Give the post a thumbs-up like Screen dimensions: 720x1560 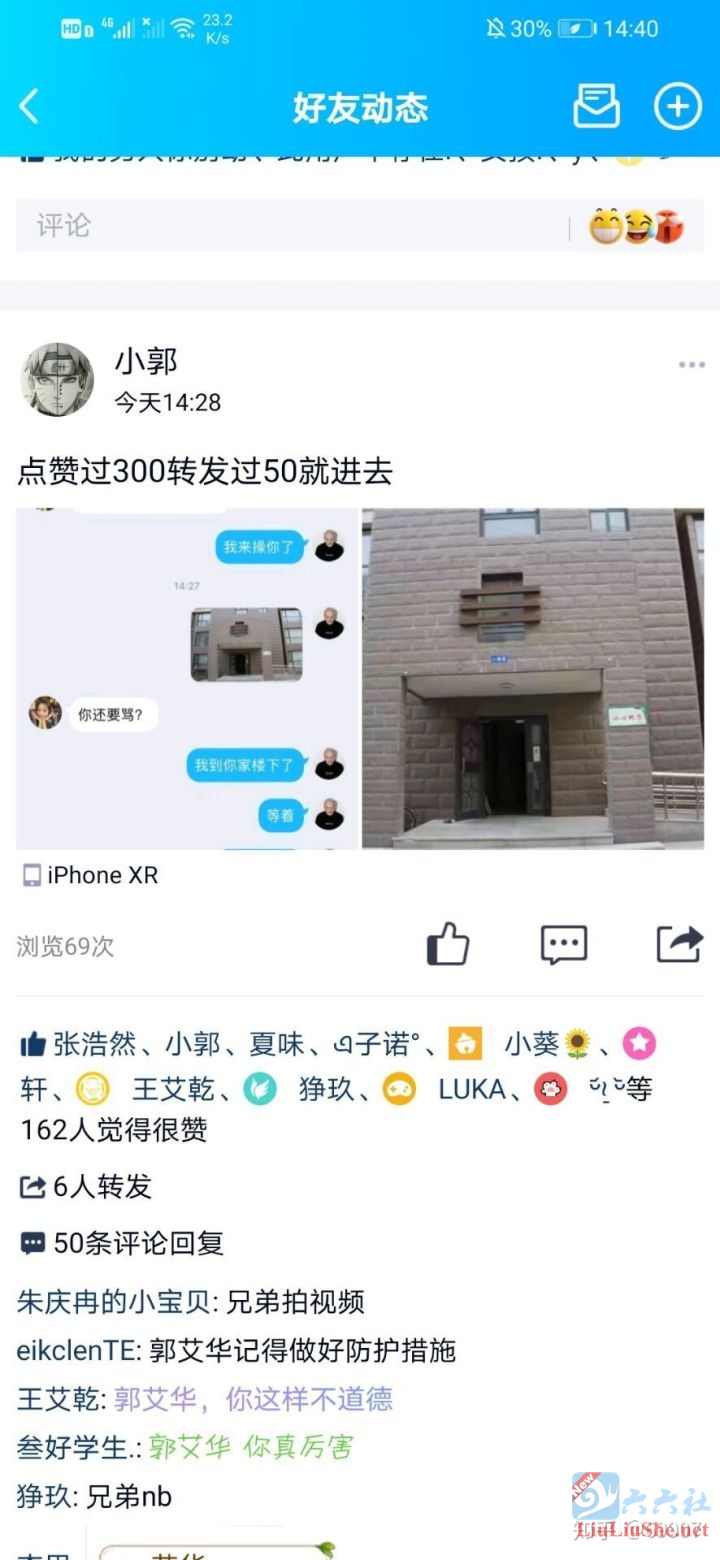tap(447, 942)
